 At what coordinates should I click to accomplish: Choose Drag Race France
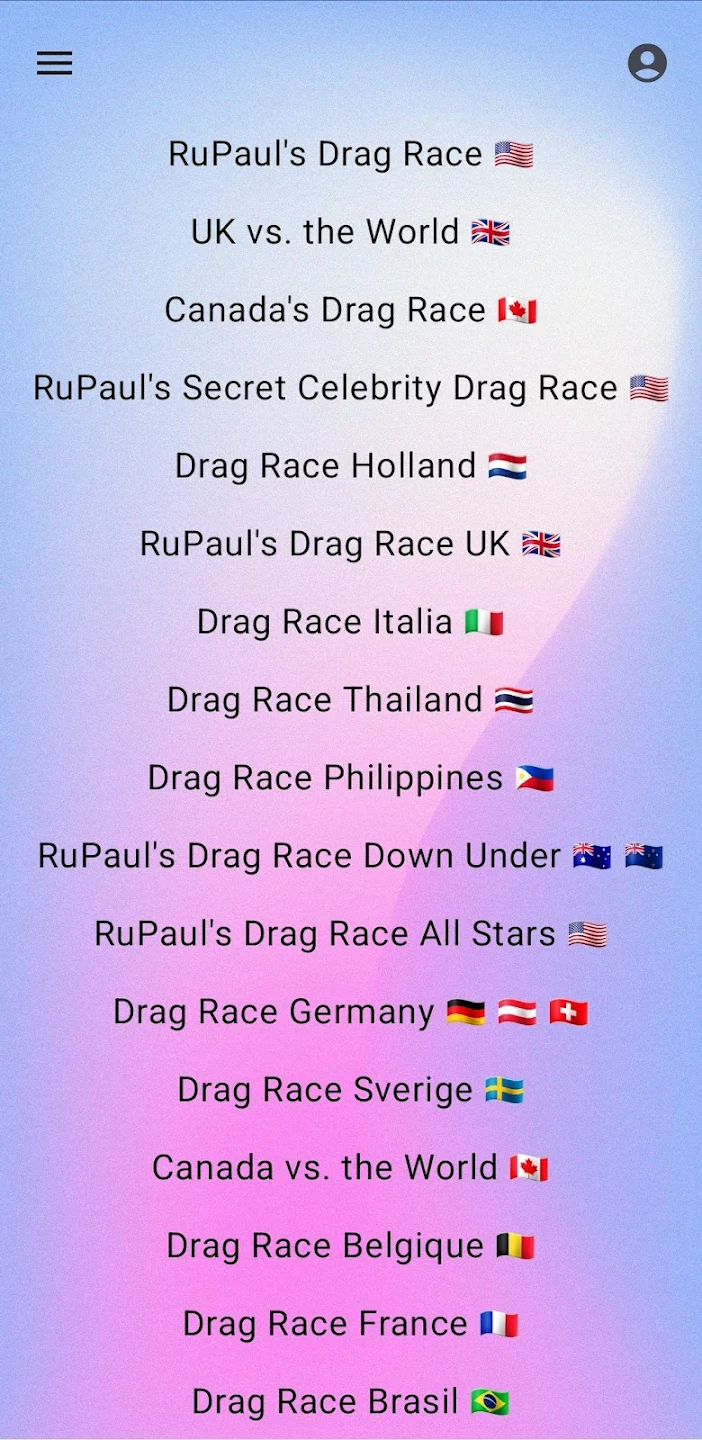(350, 1324)
